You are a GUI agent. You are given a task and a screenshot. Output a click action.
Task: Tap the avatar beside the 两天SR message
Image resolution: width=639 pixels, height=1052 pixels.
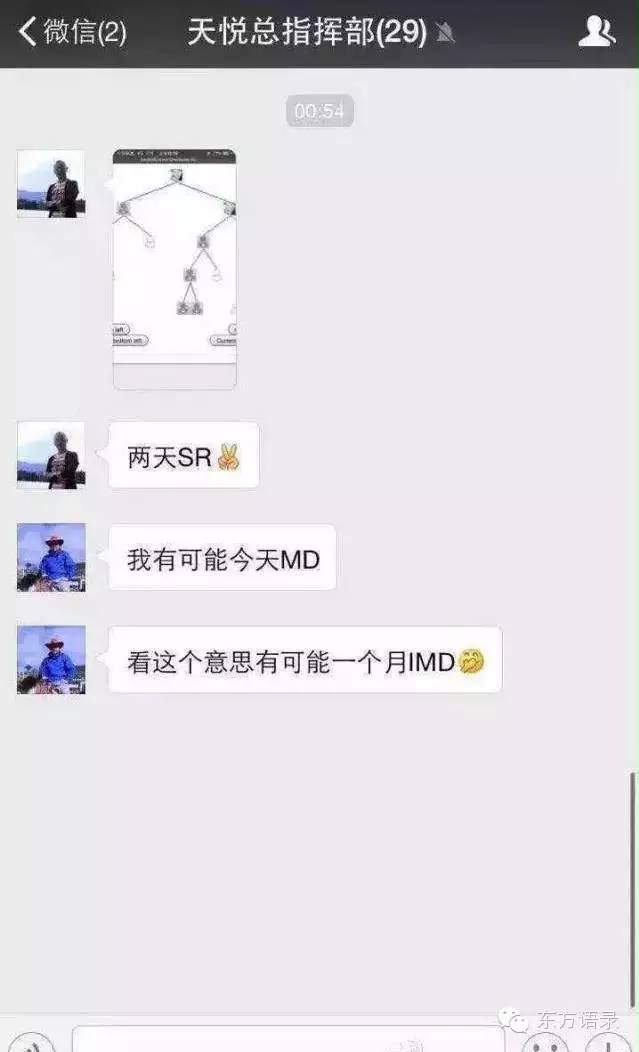click(x=51, y=455)
